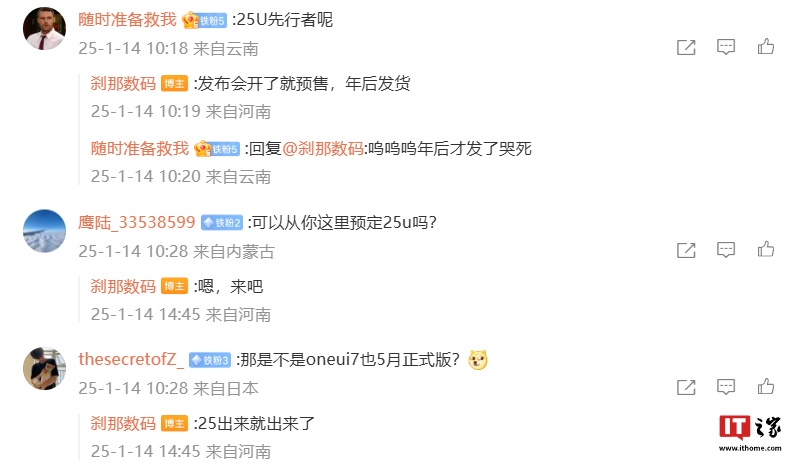Reply to the comment by 随时准备救我
The width and height of the screenshot is (795, 468).
pyautogui.click(x=727, y=47)
